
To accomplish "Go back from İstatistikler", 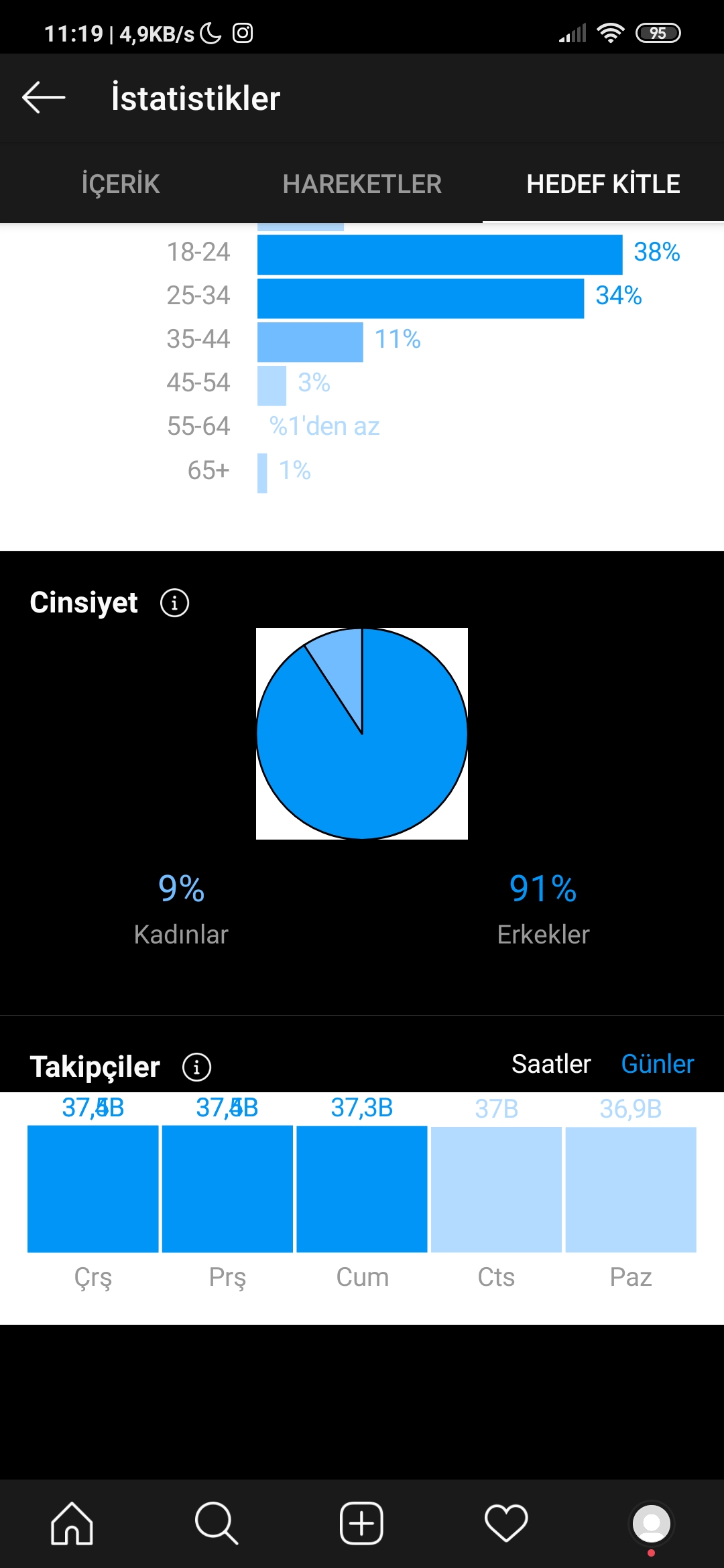I will pyautogui.click(x=44, y=98).
